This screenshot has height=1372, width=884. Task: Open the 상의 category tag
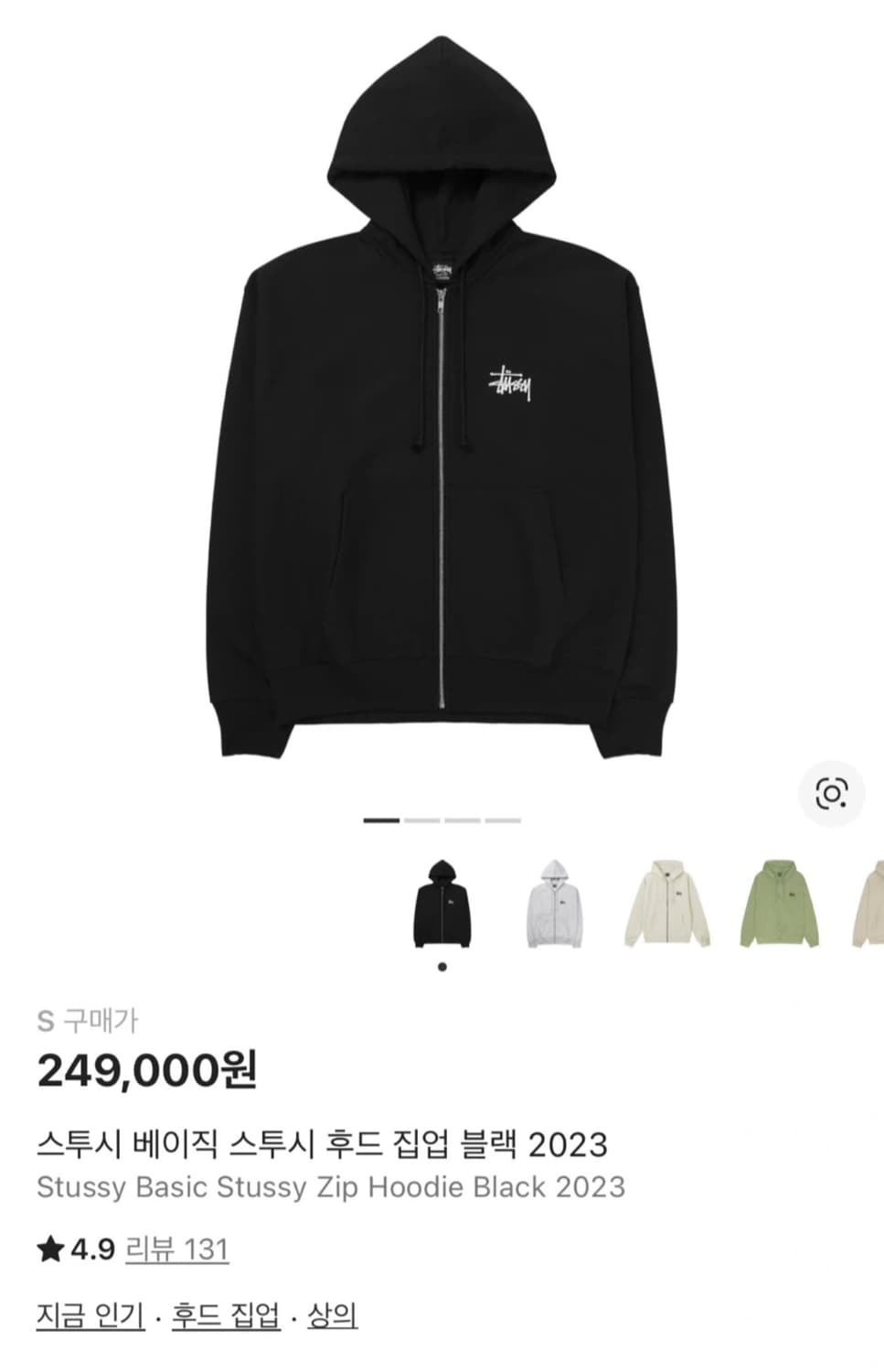pos(332,1315)
